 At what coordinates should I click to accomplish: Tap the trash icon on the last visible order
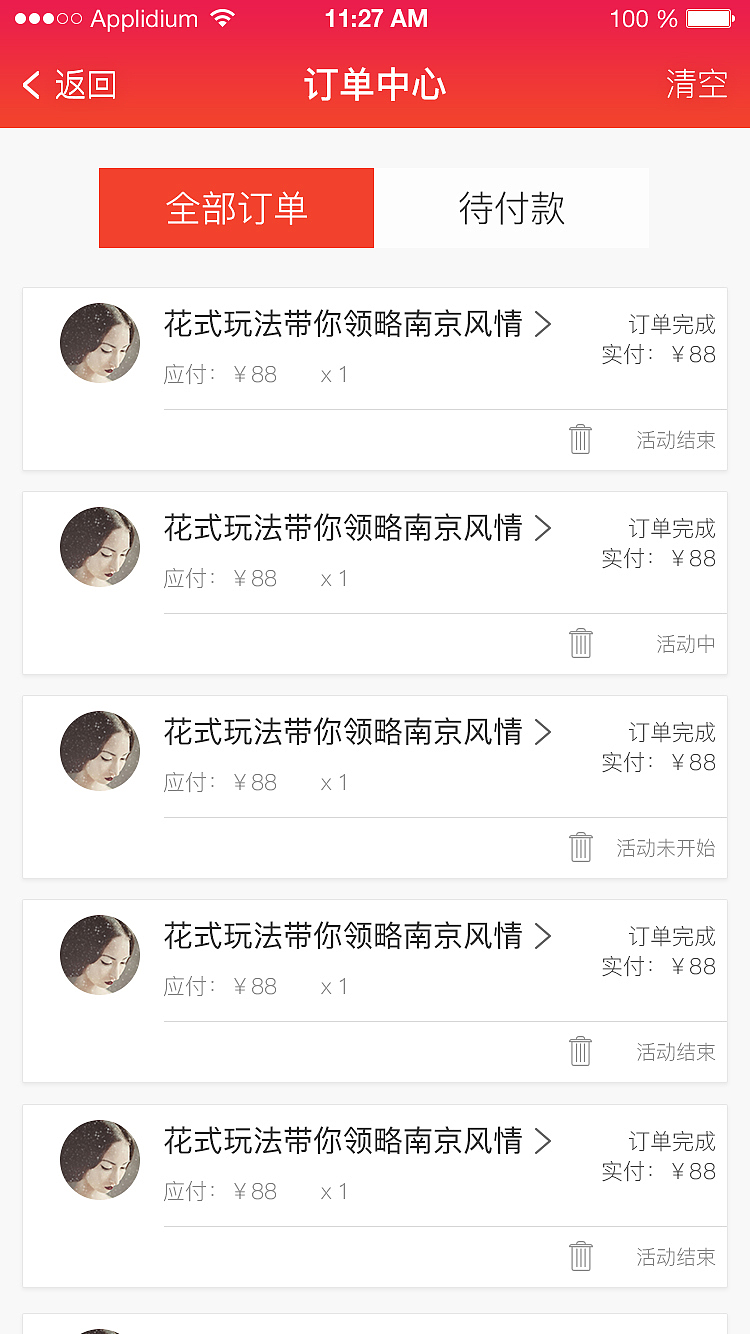pos(580,1256)
